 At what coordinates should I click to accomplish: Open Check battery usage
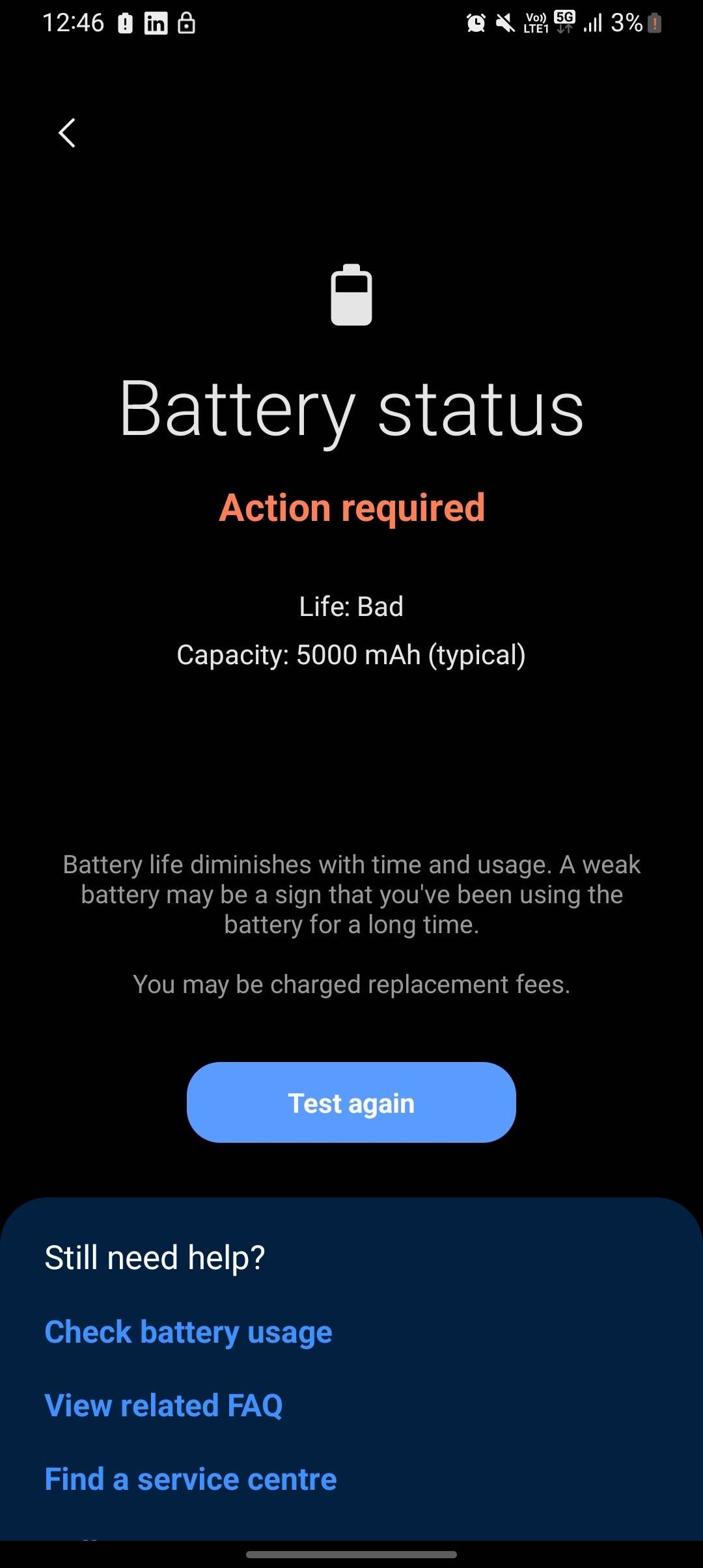187,1332
